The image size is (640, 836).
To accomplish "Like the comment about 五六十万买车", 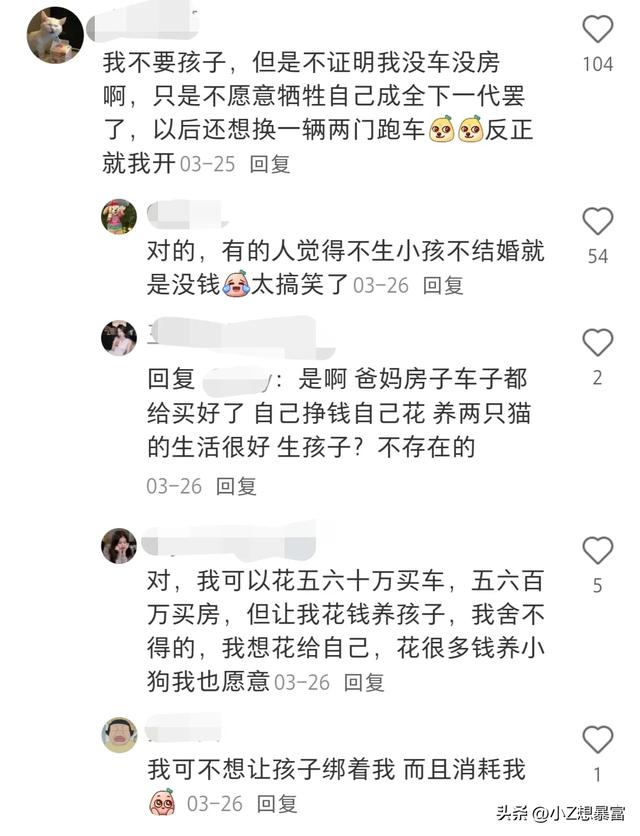I will tap(597, 550).
